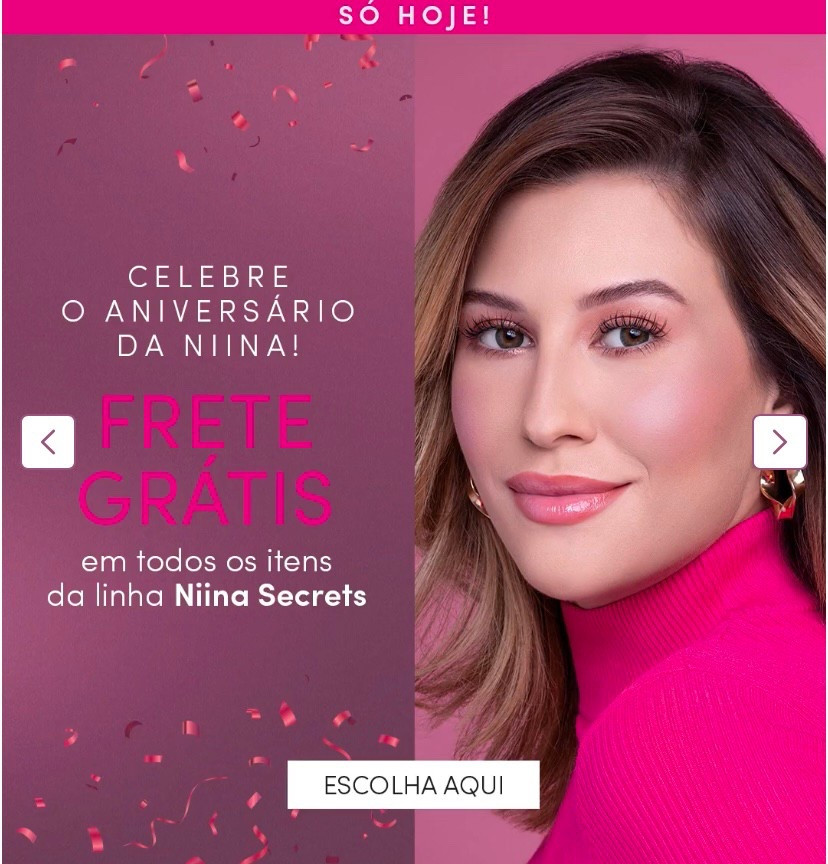Click the FRETE GRÁTIS promotional text
828x864 pixels.
[208, 457]
